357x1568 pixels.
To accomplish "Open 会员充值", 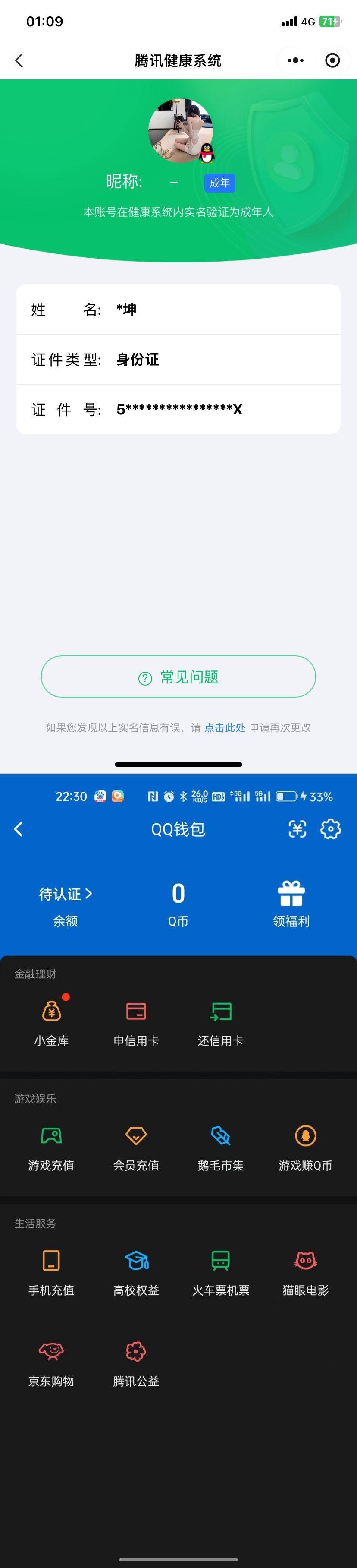I will pos(136,1148).
